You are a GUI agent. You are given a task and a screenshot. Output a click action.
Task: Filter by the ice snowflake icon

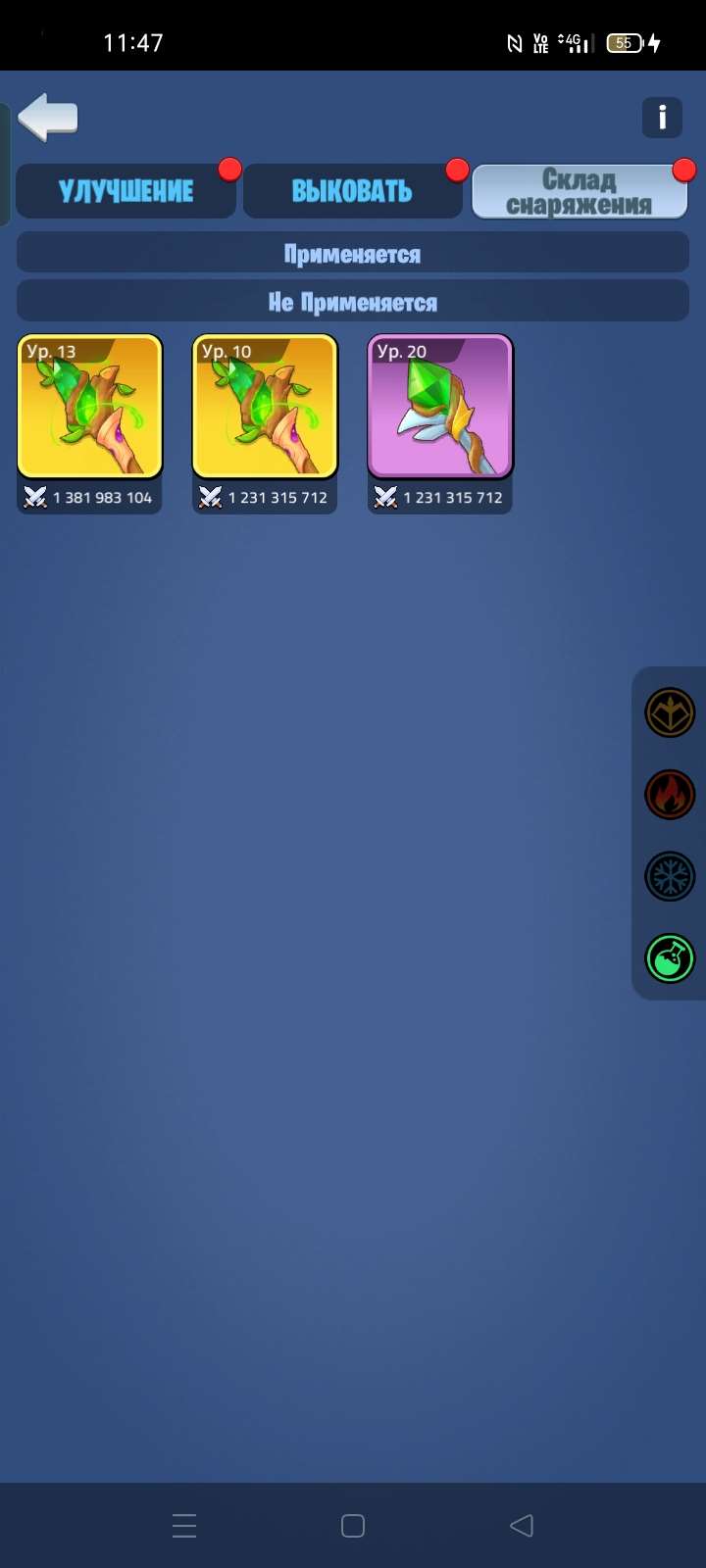670,876
